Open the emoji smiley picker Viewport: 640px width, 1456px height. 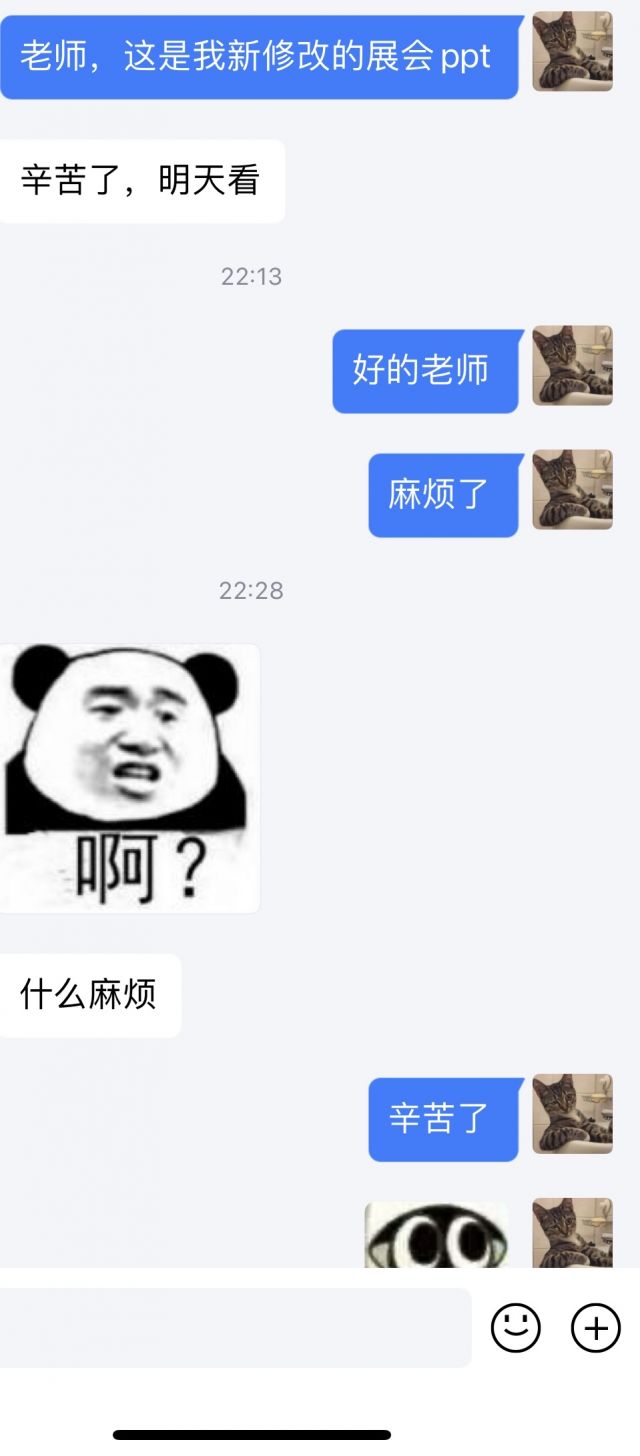(x=516, y=1328)
